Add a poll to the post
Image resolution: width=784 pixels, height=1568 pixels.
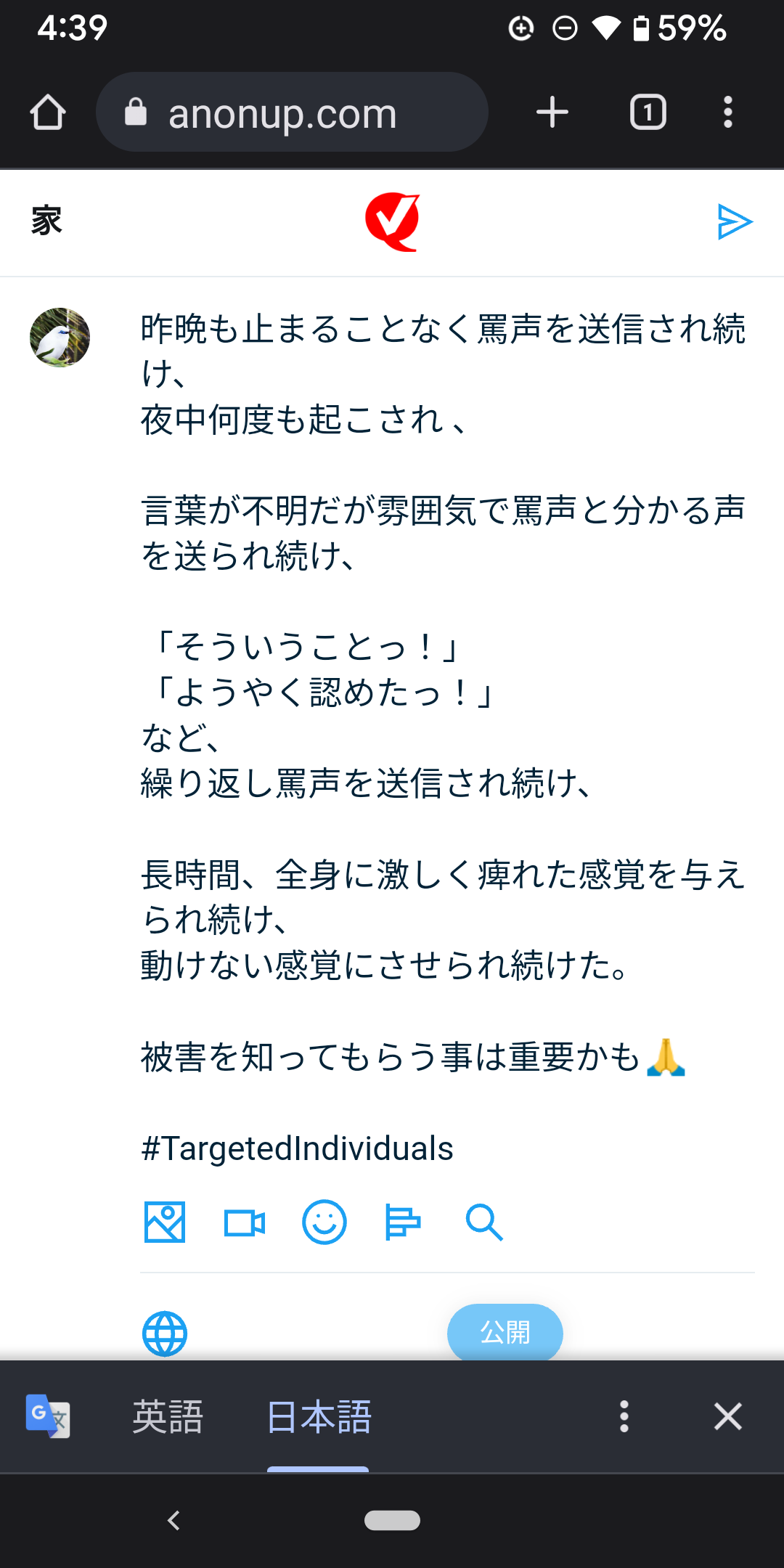[x=403, y=1222]
